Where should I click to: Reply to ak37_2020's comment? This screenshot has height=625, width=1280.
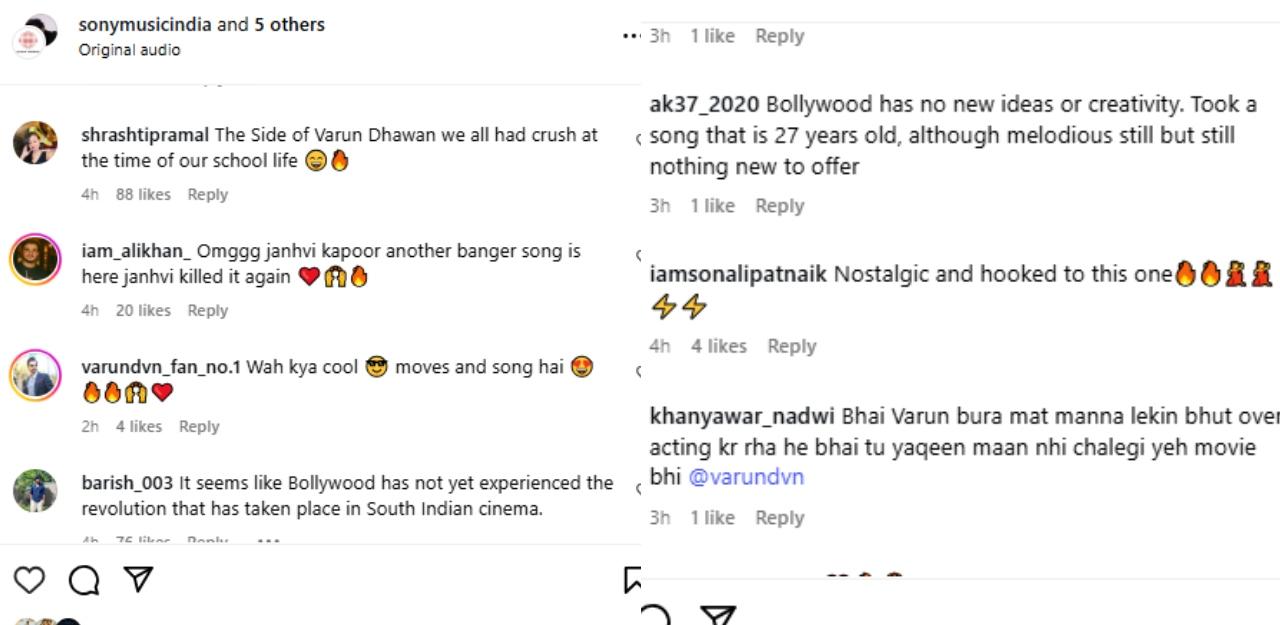click(x=779, y=206)
